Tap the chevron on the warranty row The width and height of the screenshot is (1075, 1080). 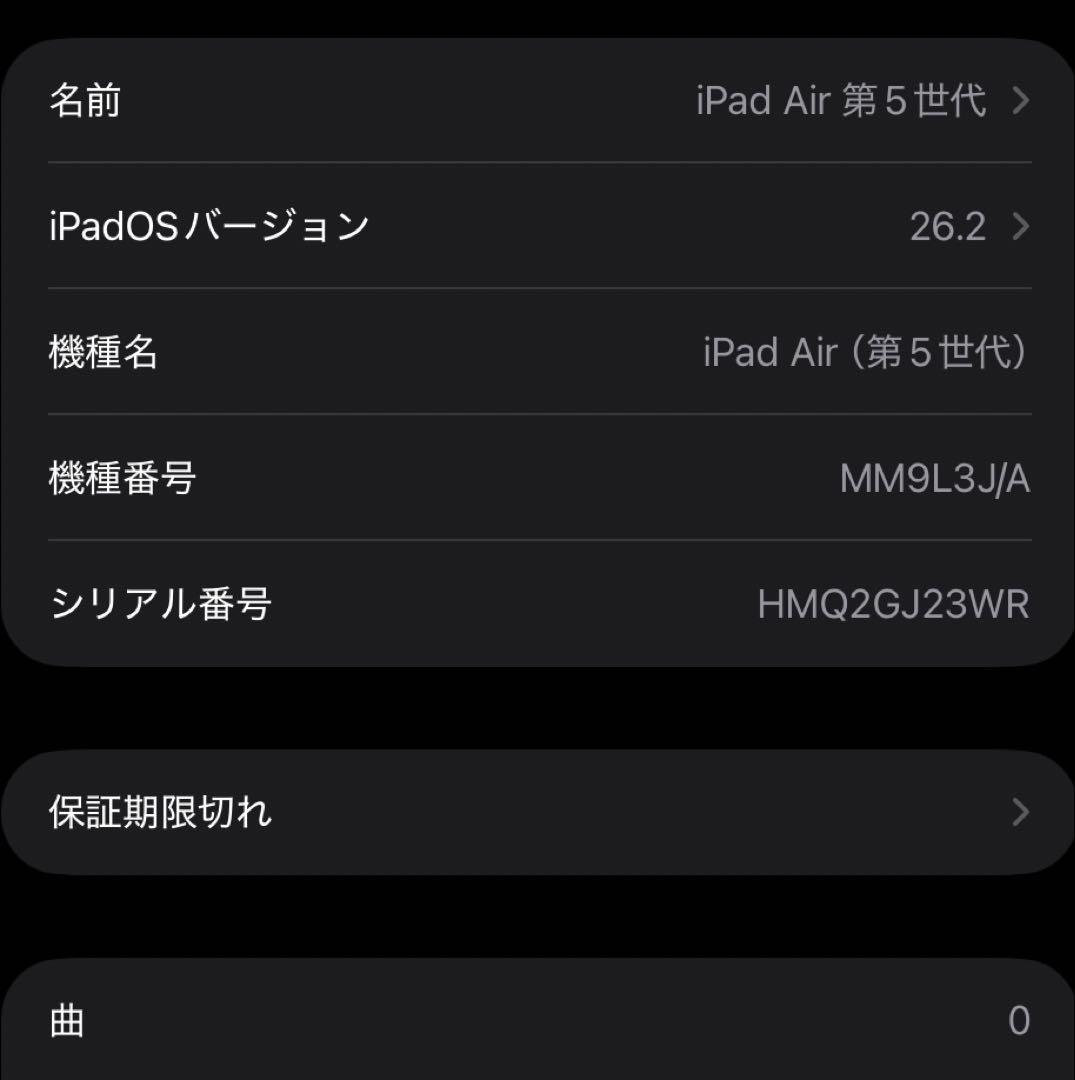[x=1019, y=812]
